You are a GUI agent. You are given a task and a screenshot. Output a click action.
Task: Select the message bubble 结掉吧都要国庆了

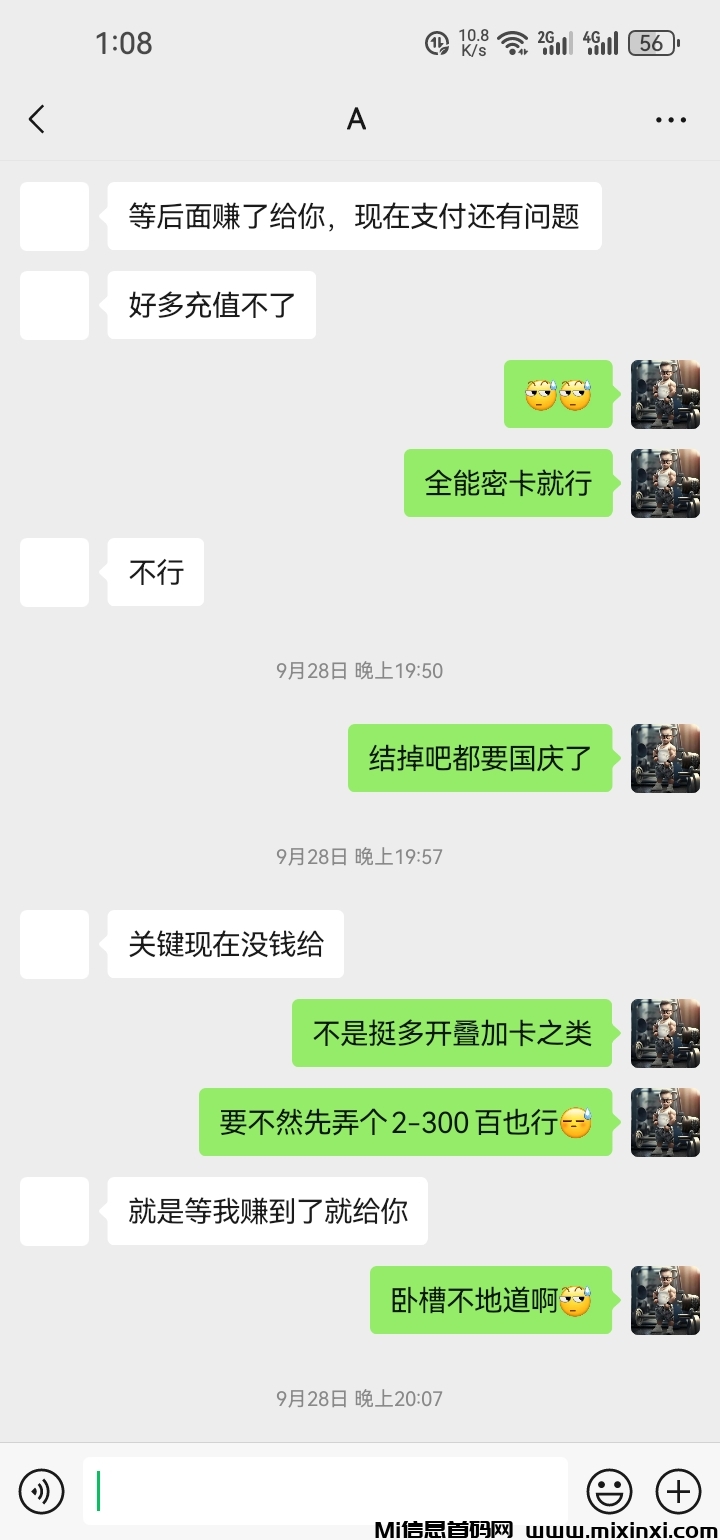pos(479,758)
